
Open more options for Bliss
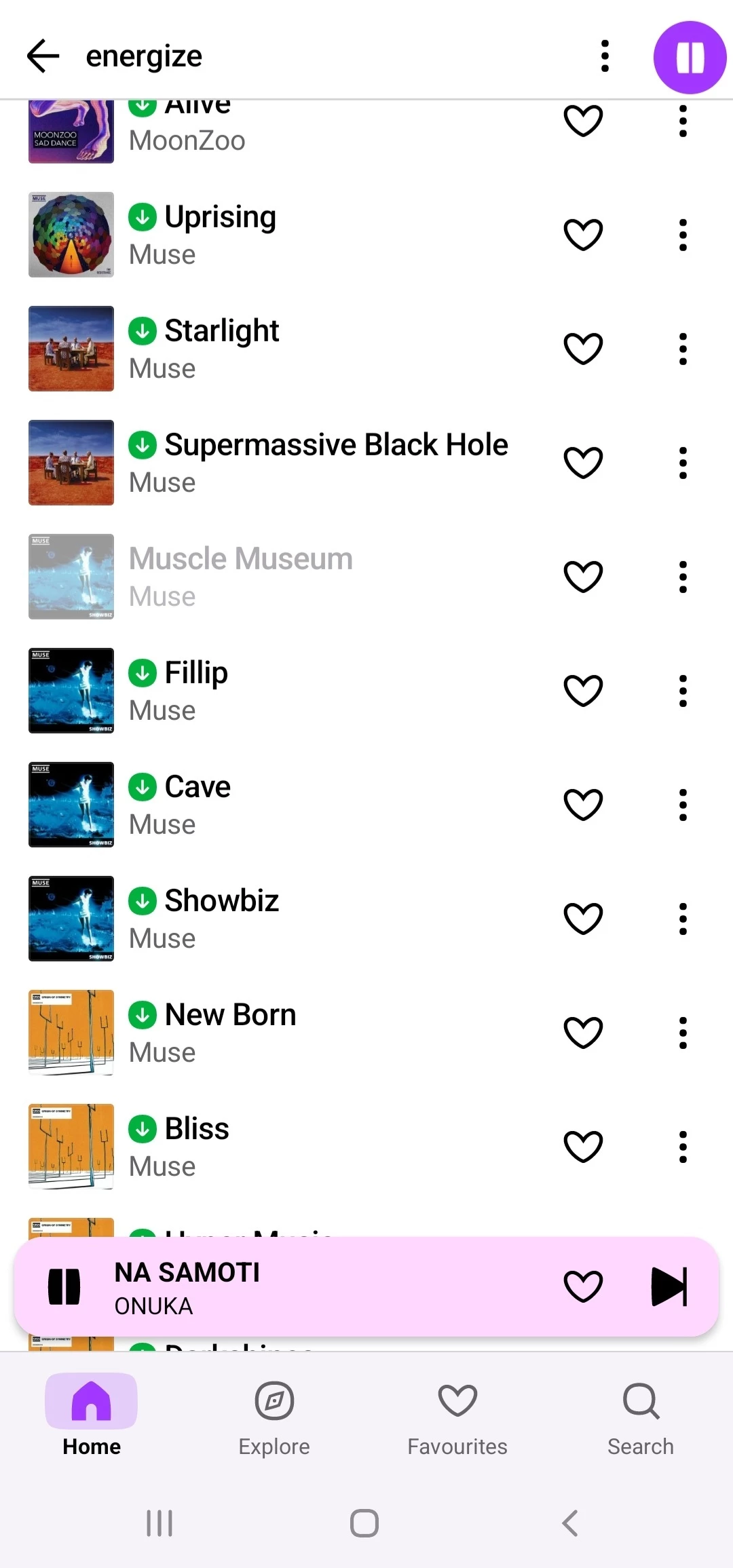(x=683, y=1147)
